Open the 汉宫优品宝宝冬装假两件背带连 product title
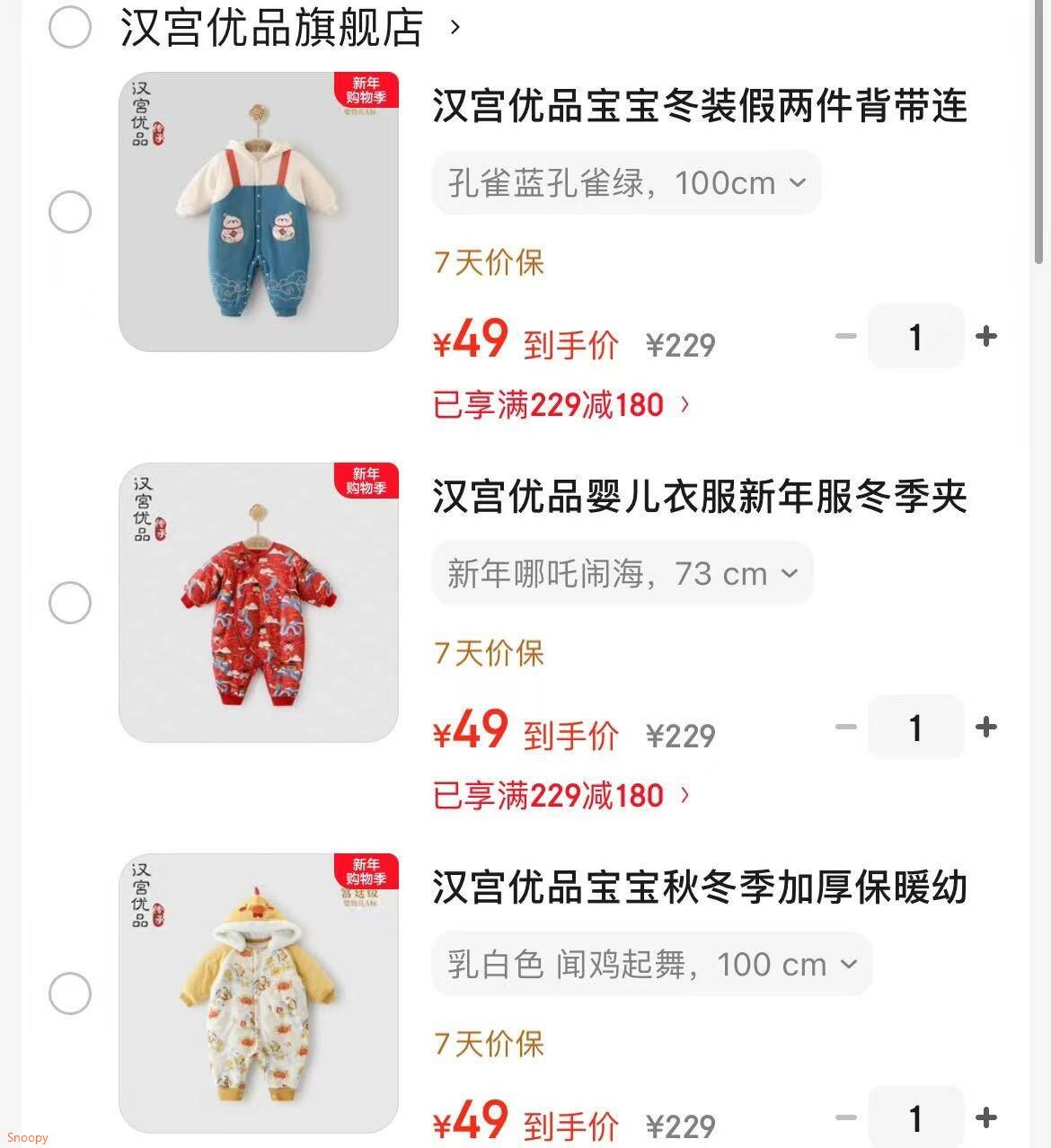The image size is (1051, 1148). point(700,106)
